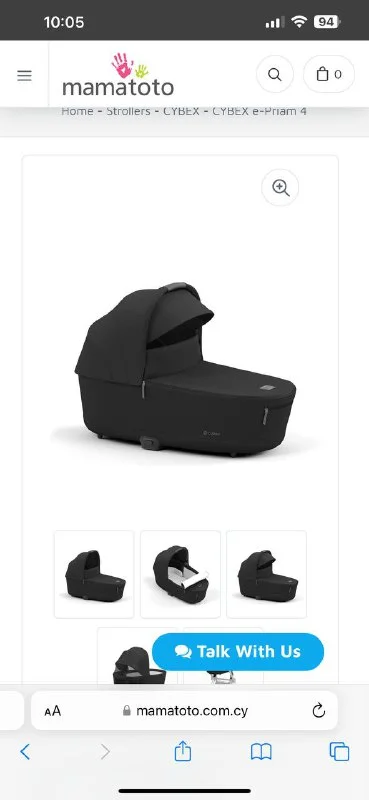Open Safari reader AA options
This screenshot has width=369, height=800.
click(x=53, y=711)
